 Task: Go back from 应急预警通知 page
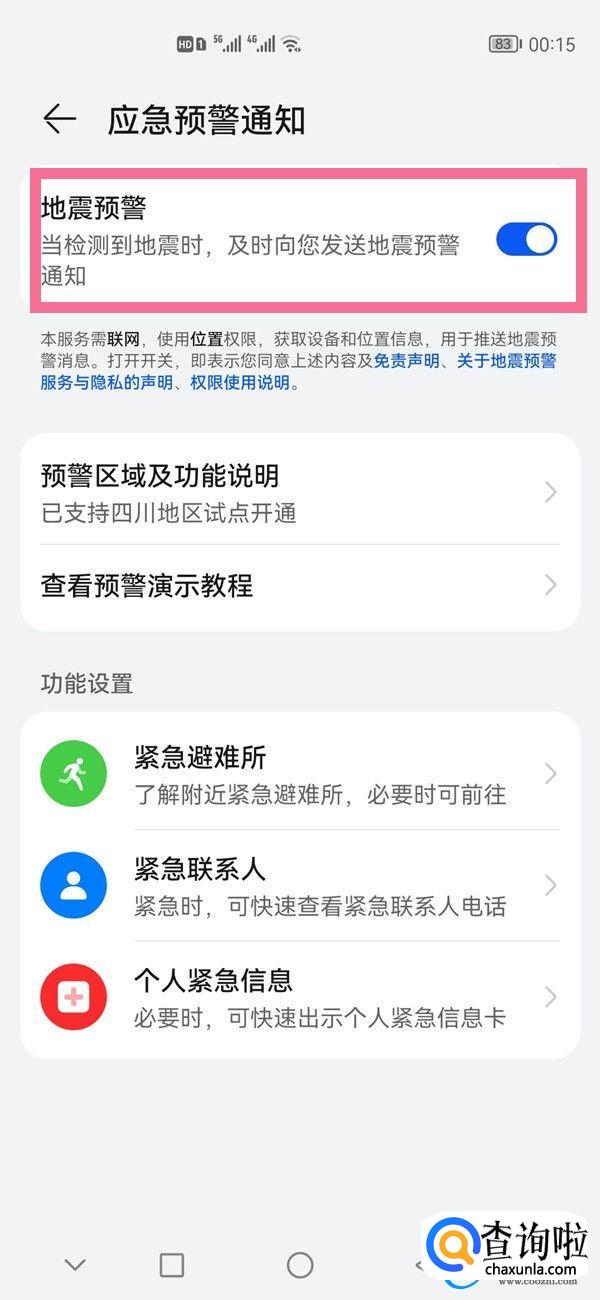coord(60,120)
